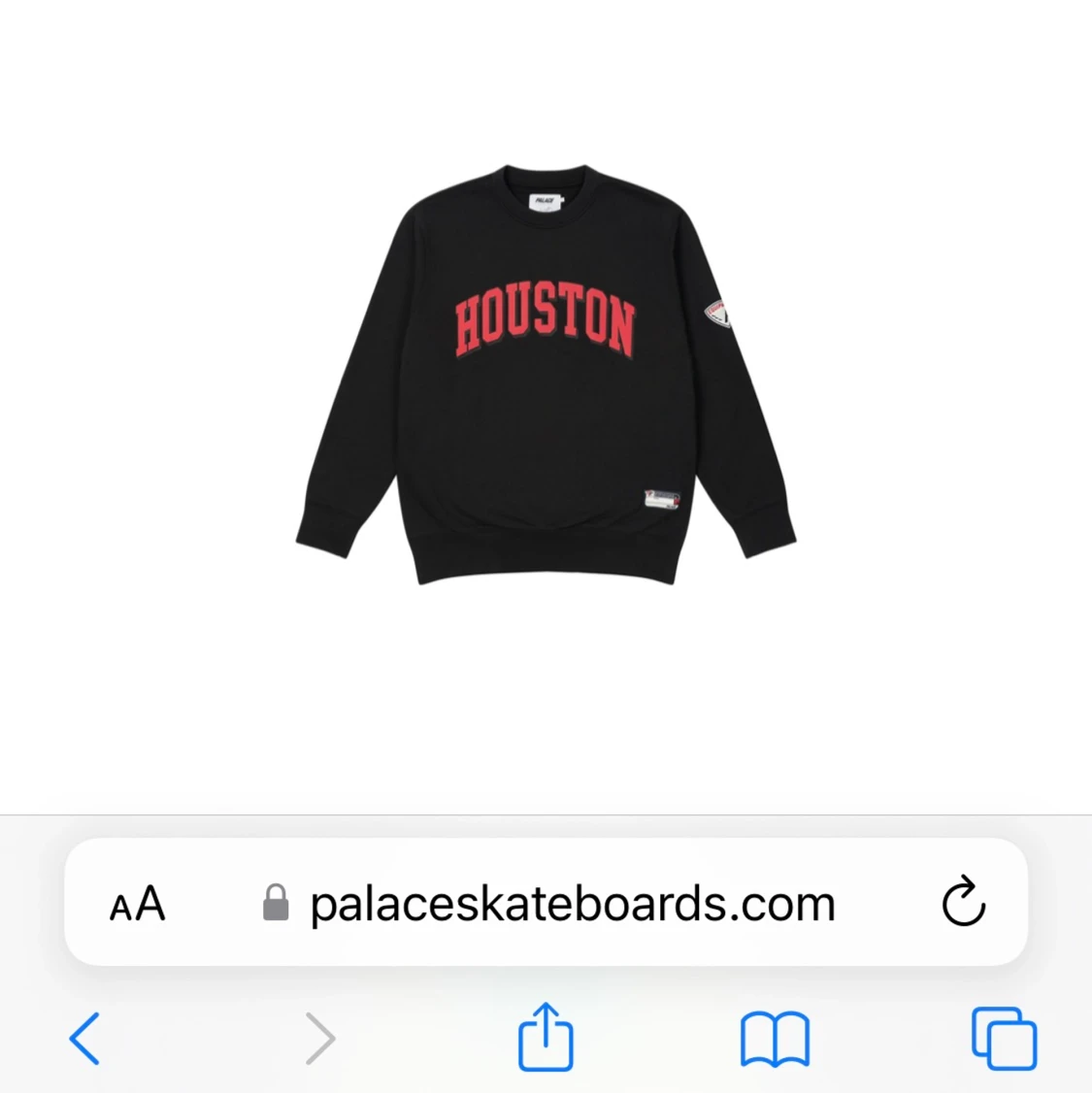Open Safari bookmarks

(775, 1039)
